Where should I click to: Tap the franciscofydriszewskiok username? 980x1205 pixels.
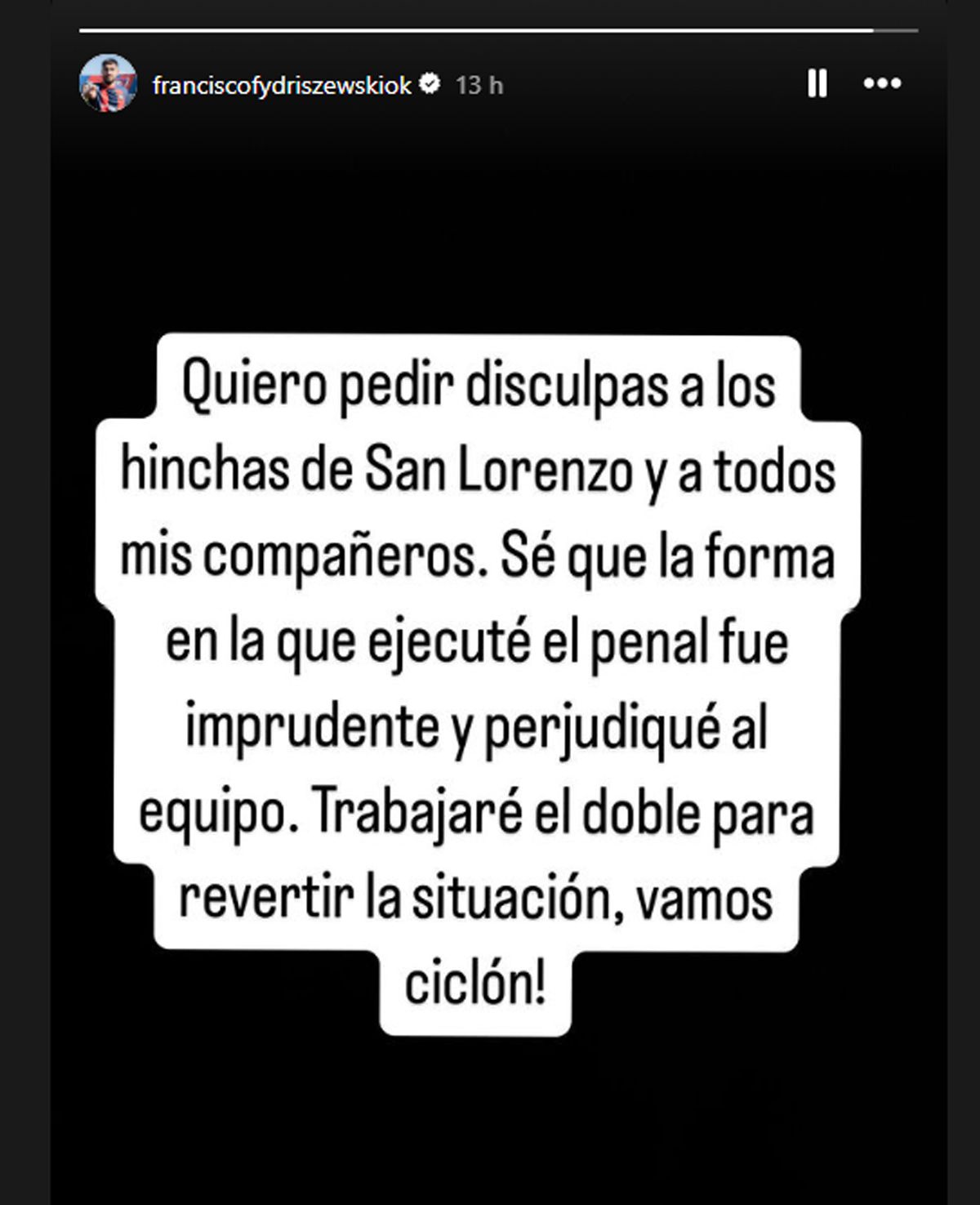(x=282, y=85)
